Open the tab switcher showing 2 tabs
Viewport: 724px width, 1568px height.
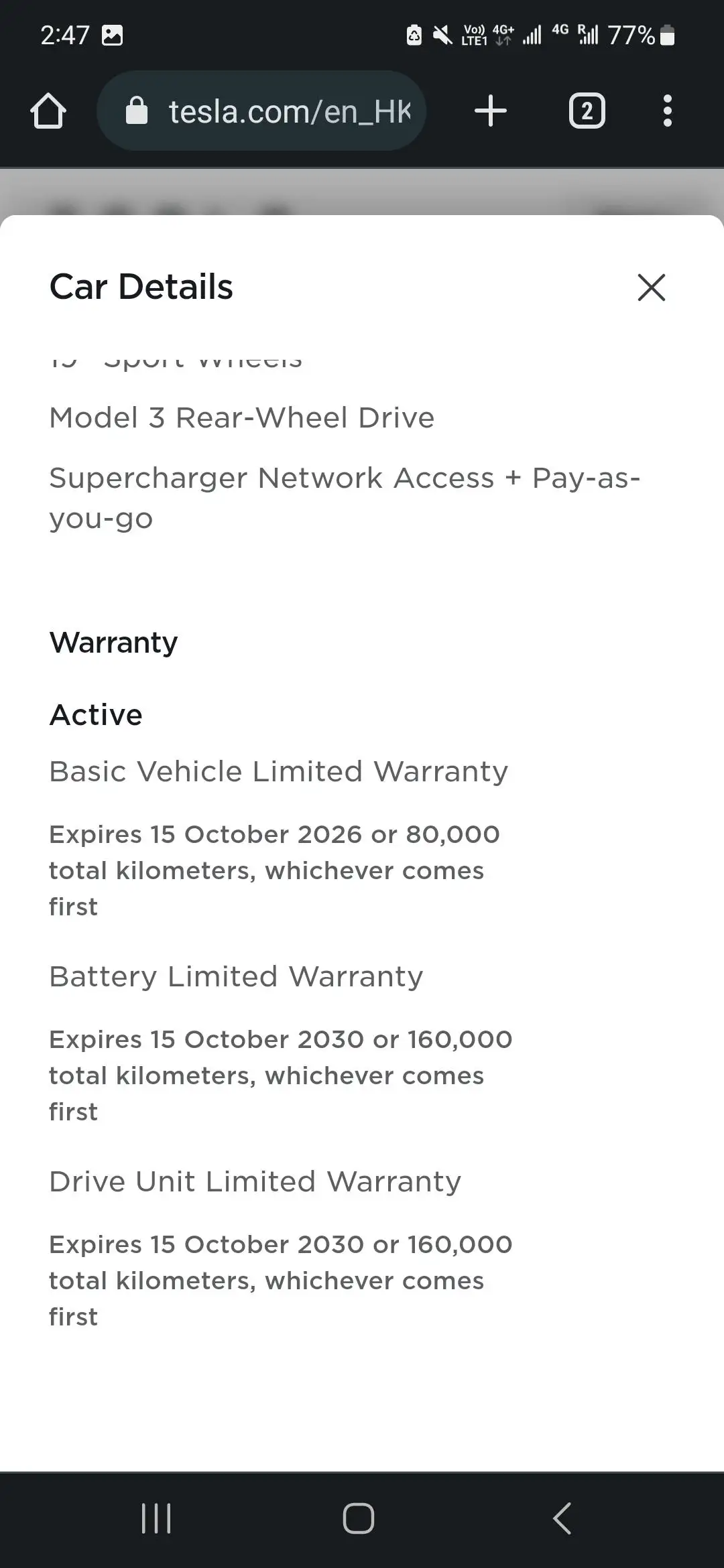click(587, 111)
